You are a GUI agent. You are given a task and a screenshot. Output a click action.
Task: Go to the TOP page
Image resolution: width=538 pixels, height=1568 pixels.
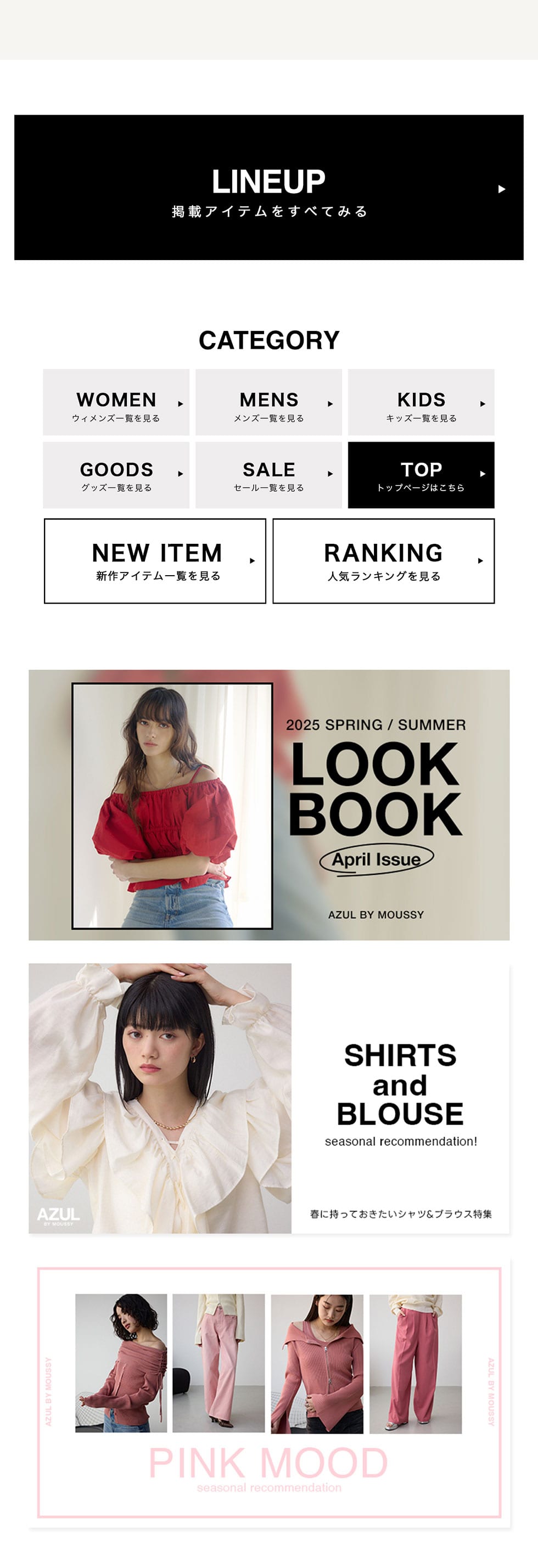421,475
